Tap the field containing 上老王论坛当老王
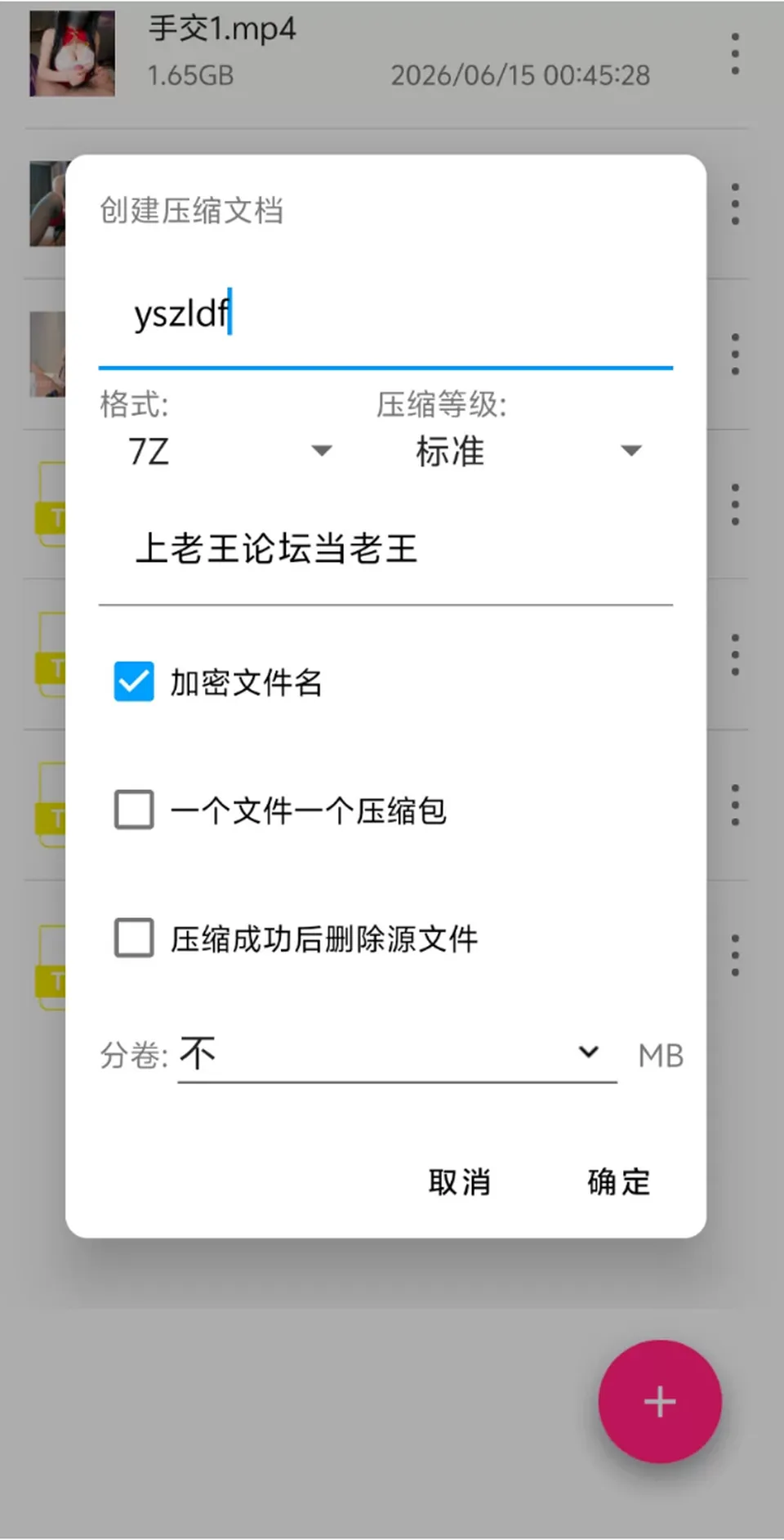The image size is (784, 1540). pos(385,550)
